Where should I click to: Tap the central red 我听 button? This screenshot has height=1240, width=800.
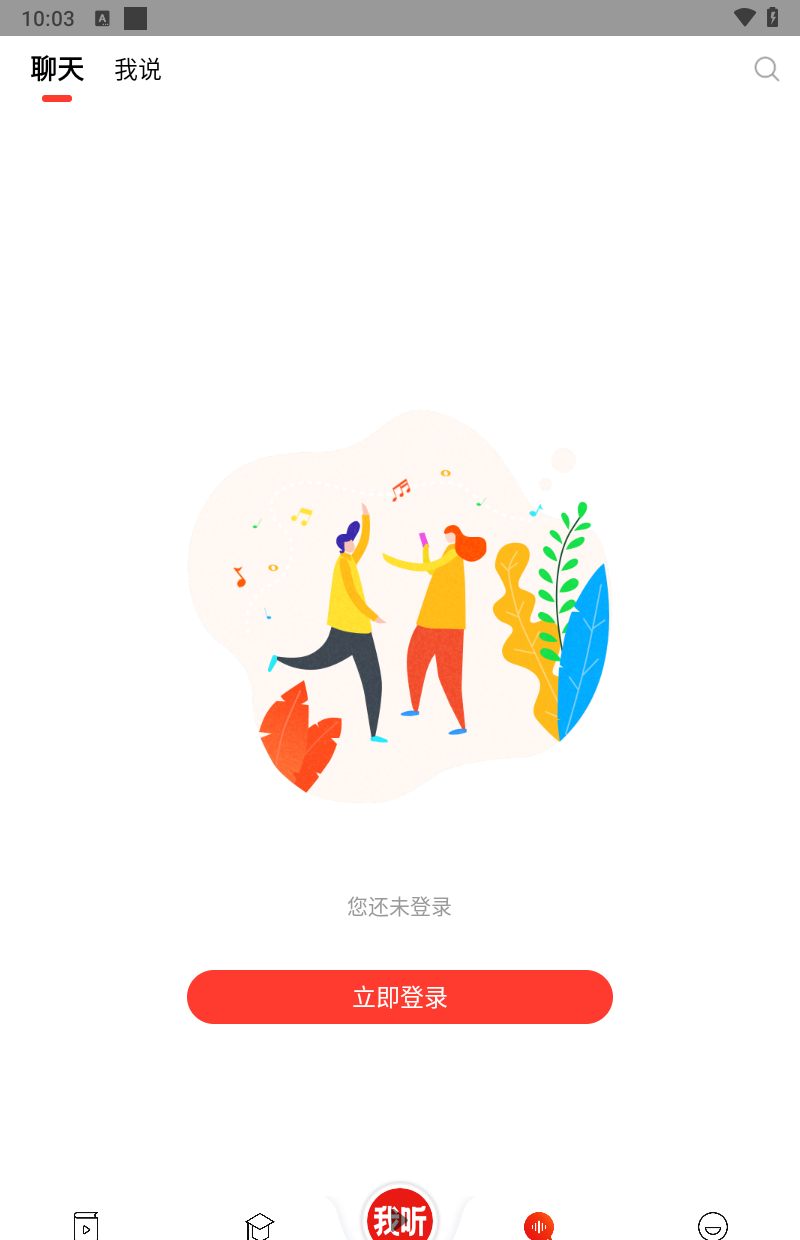click(399, 1215)
